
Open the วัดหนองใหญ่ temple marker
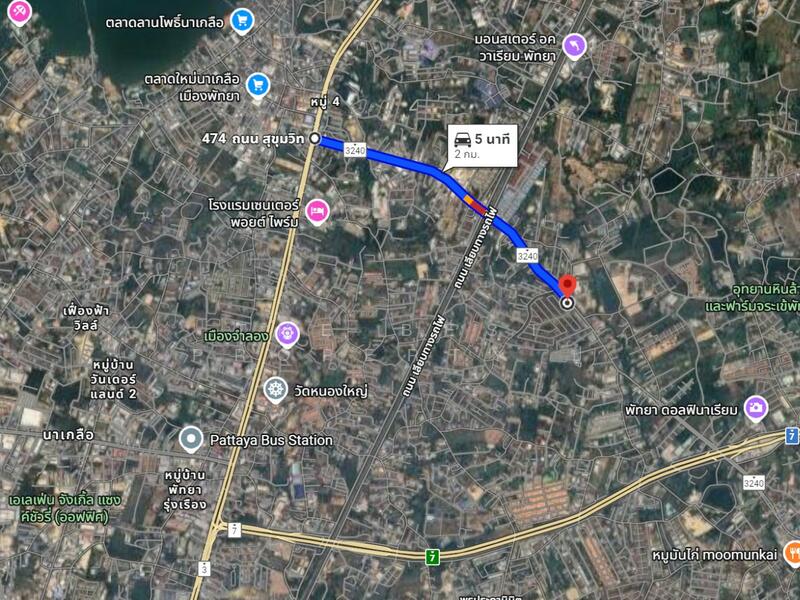pyautogui.click(x=274, y=388)
